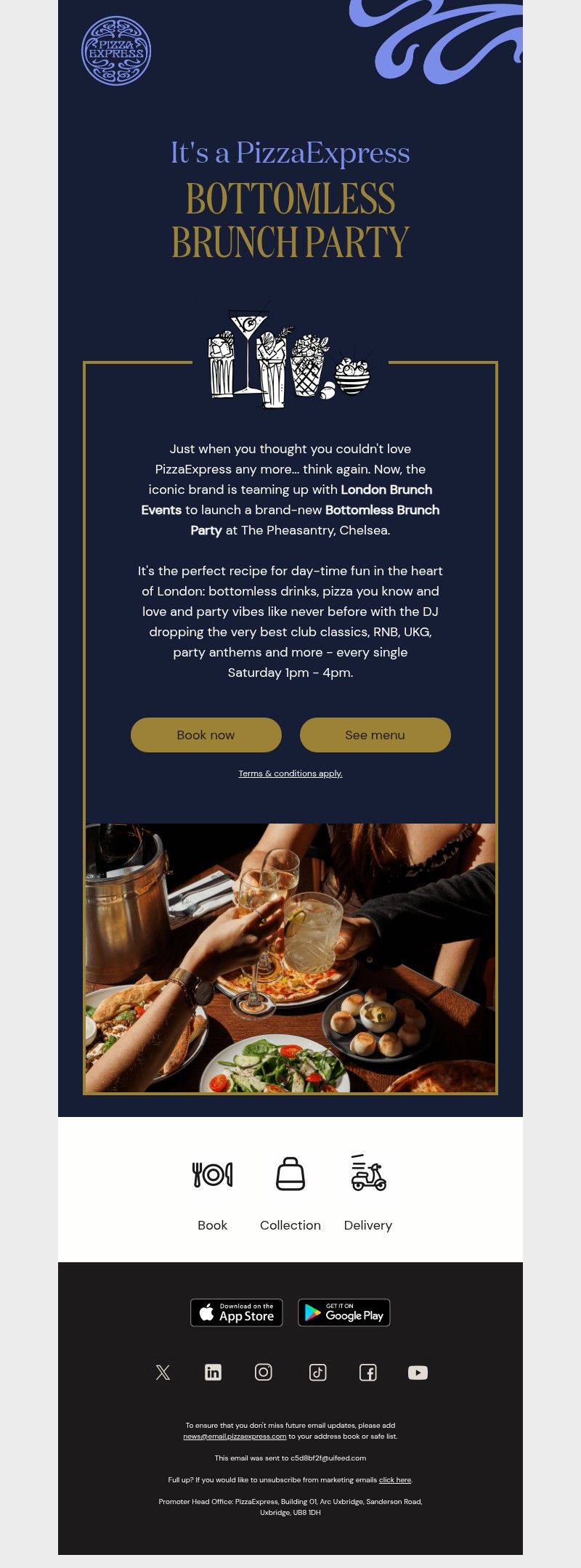Open the Instagram profile
The image size is (581, 1568).
pyautogui.click(x=264, y=1372)
